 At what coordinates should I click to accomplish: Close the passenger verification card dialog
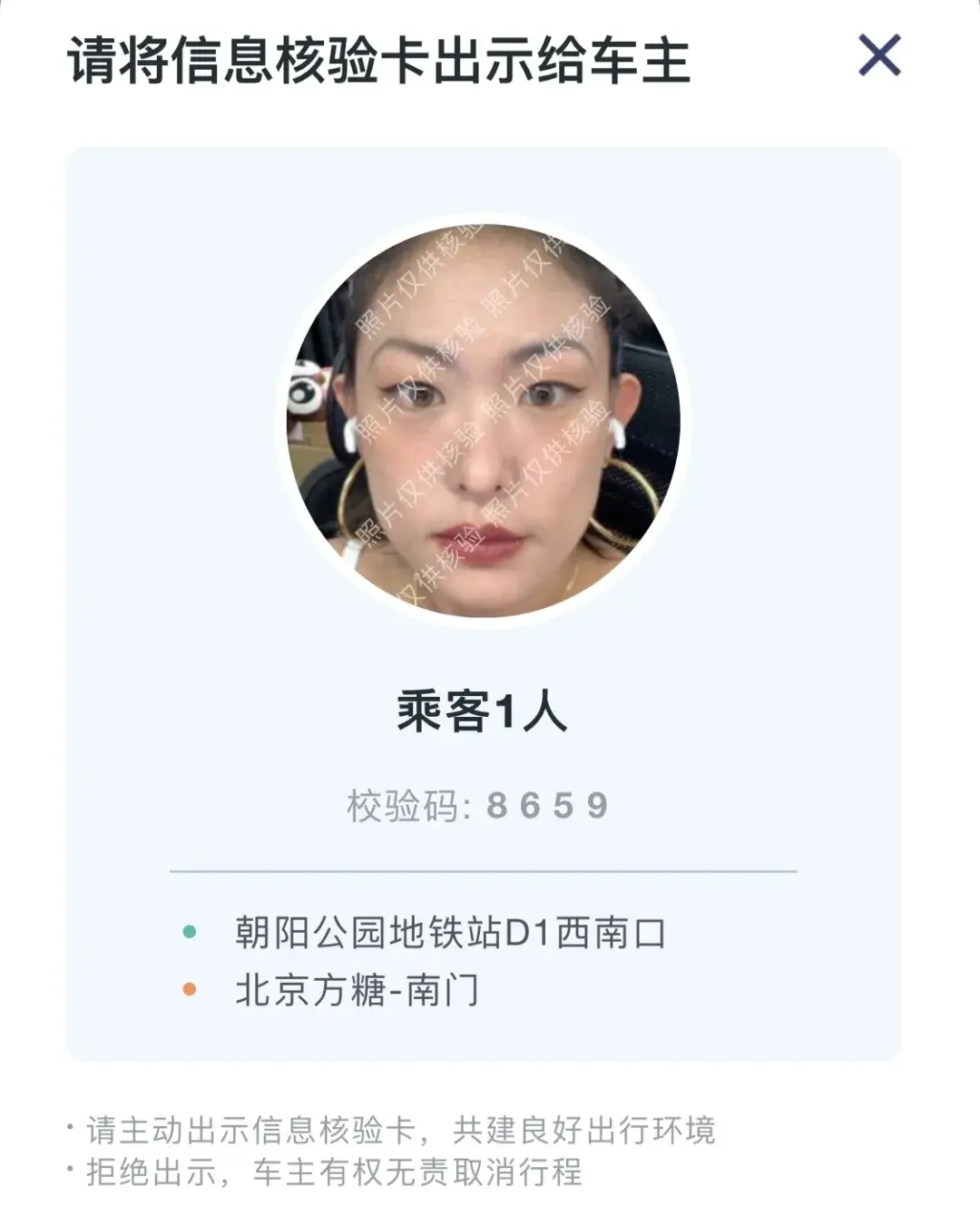(x=878, y=56)
